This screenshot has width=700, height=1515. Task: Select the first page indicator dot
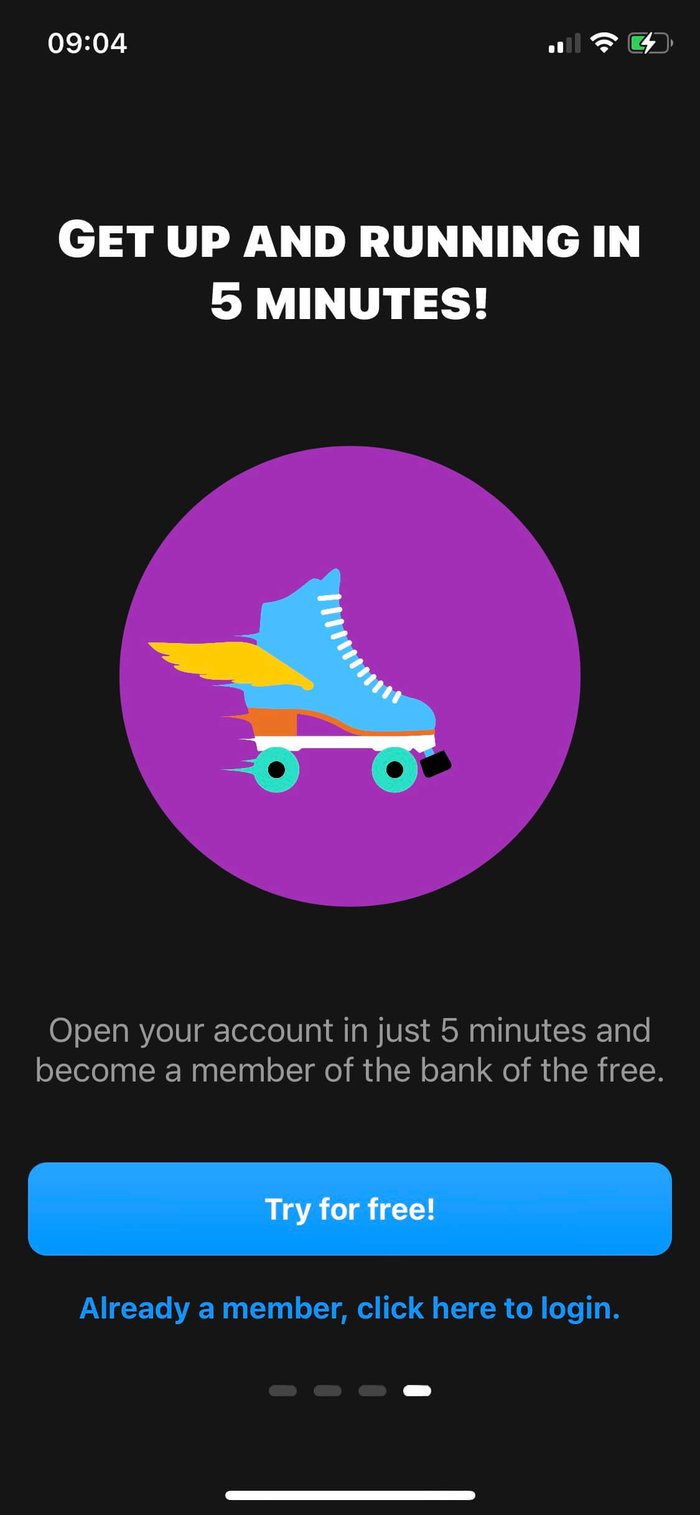283,1390
